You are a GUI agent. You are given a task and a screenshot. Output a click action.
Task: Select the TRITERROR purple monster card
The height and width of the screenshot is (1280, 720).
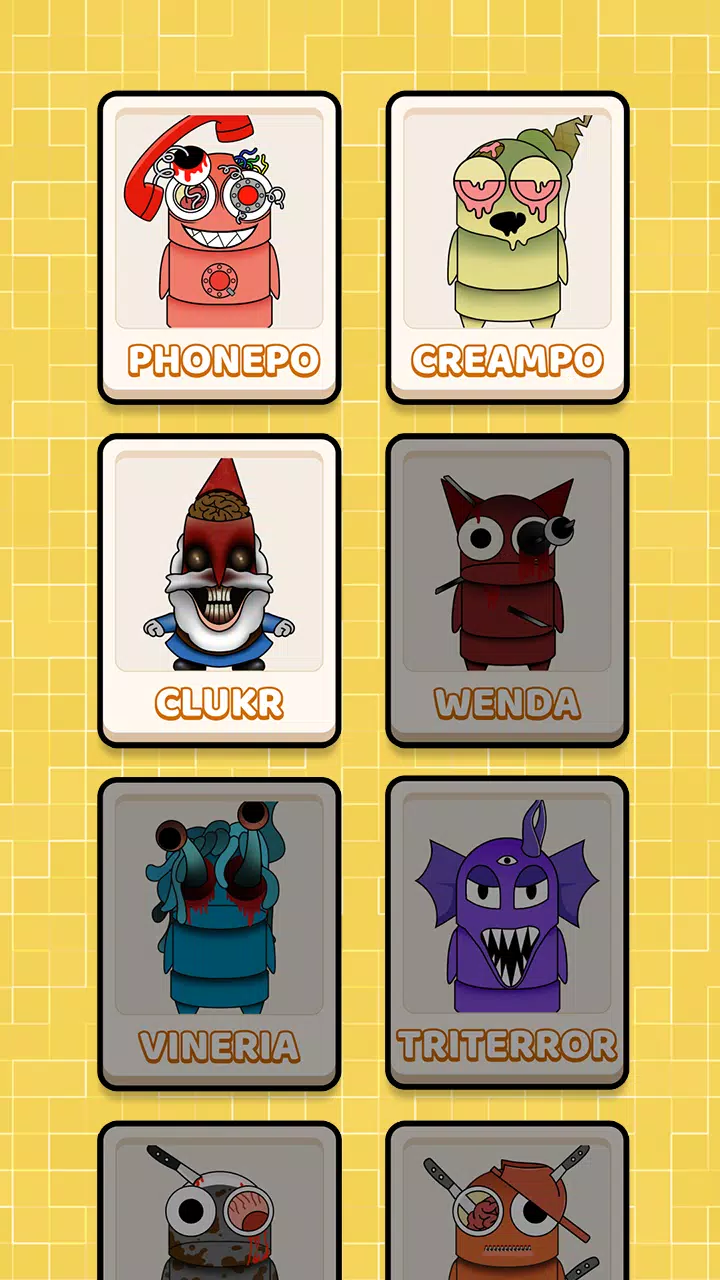(x=507, y=933)
